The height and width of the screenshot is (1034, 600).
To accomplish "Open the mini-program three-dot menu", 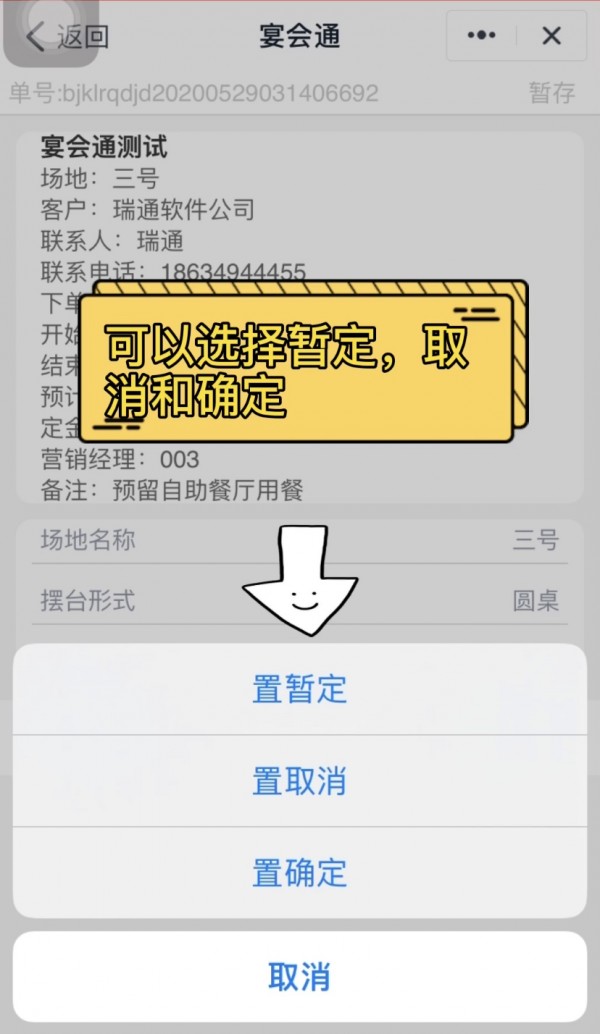I will point(481,37).
